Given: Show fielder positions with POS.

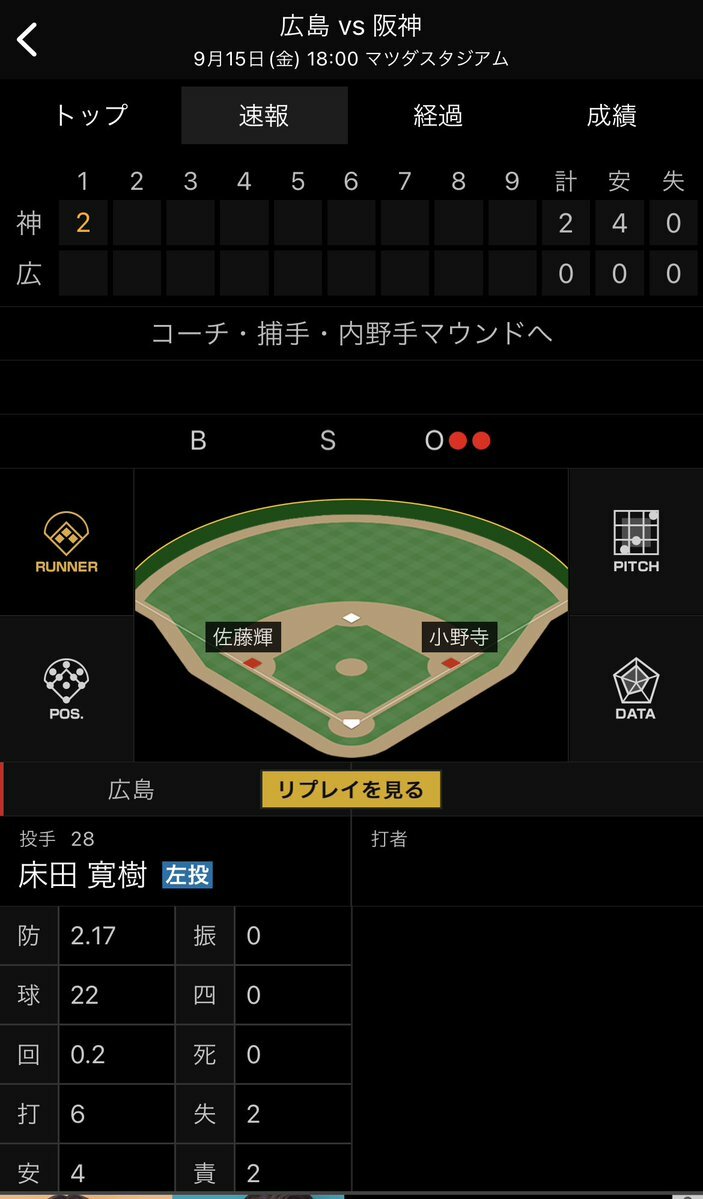Looking at the screenshot, I should click(x=66, y=690).
